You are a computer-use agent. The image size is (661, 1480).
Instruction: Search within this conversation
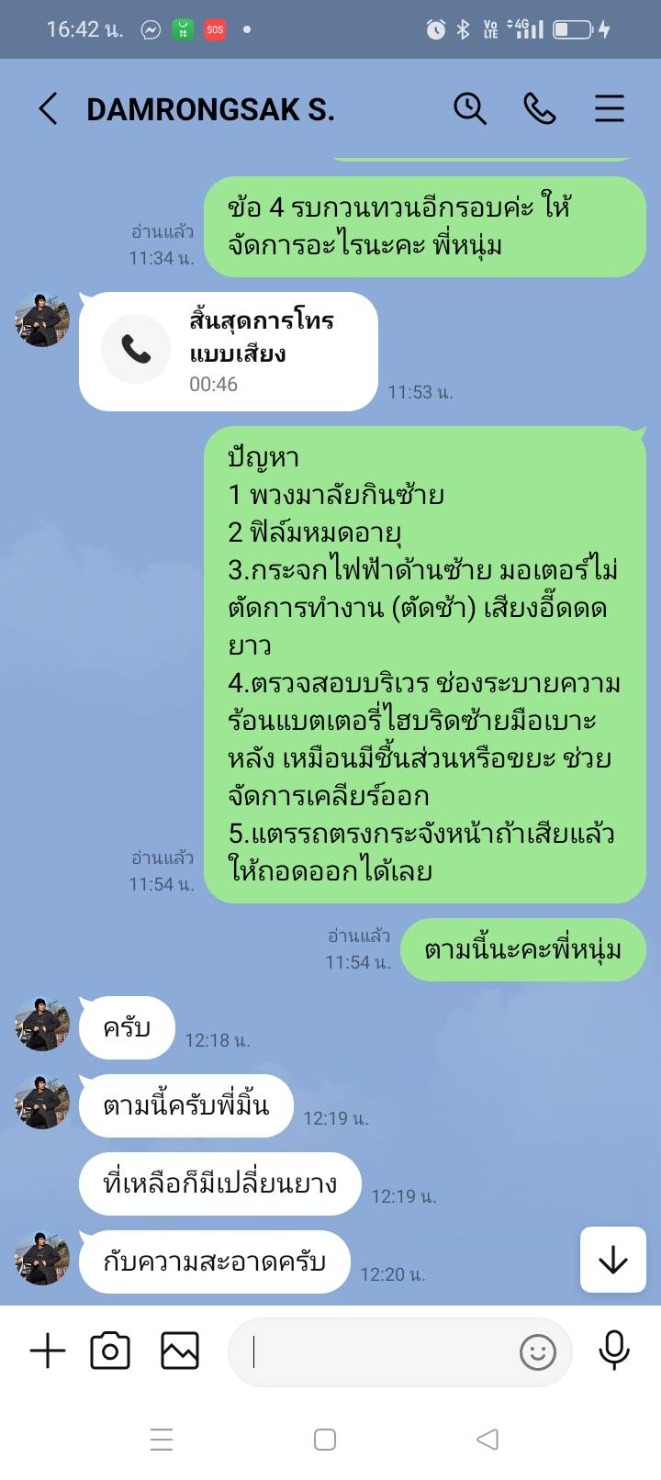(x=470, y=108)
